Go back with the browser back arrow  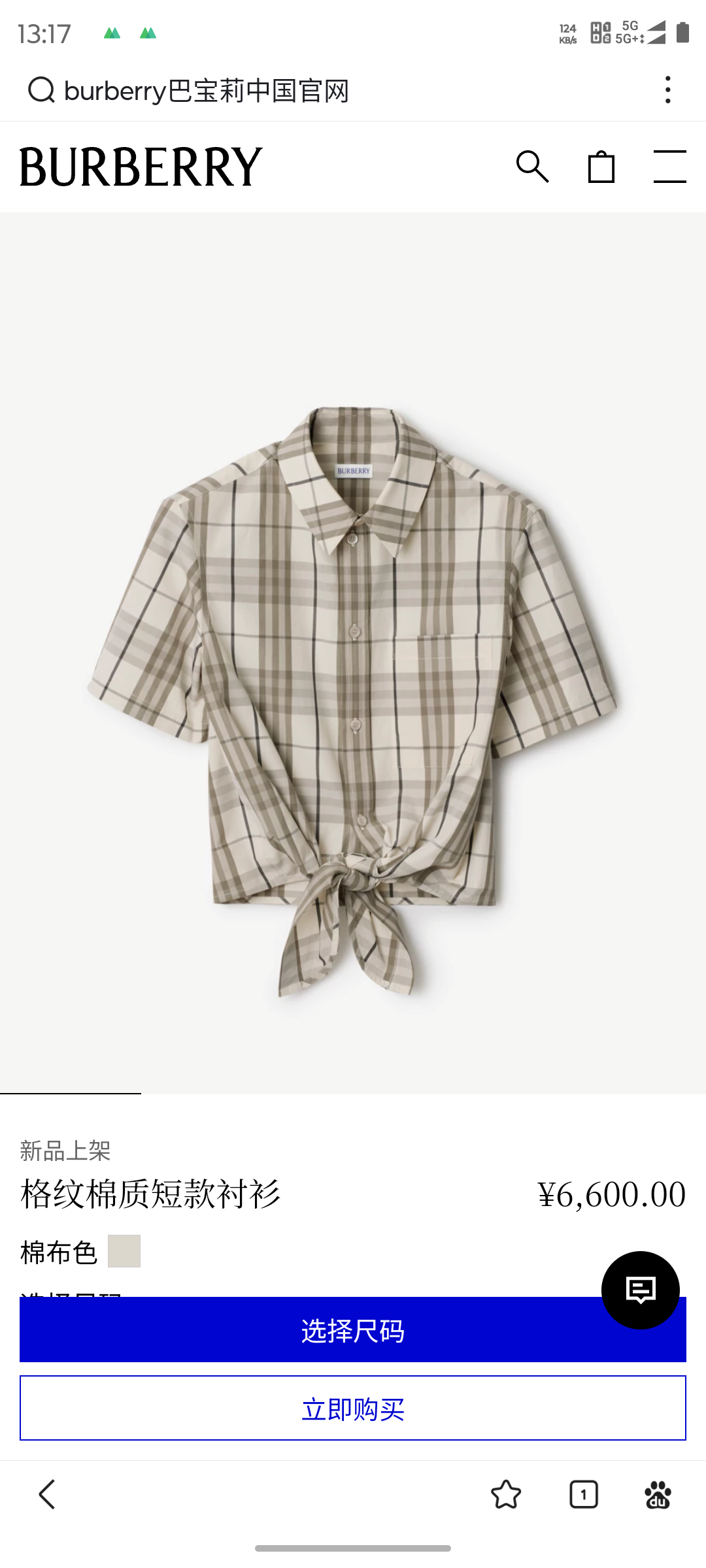pyautogui.click(x=47, y=1495)
